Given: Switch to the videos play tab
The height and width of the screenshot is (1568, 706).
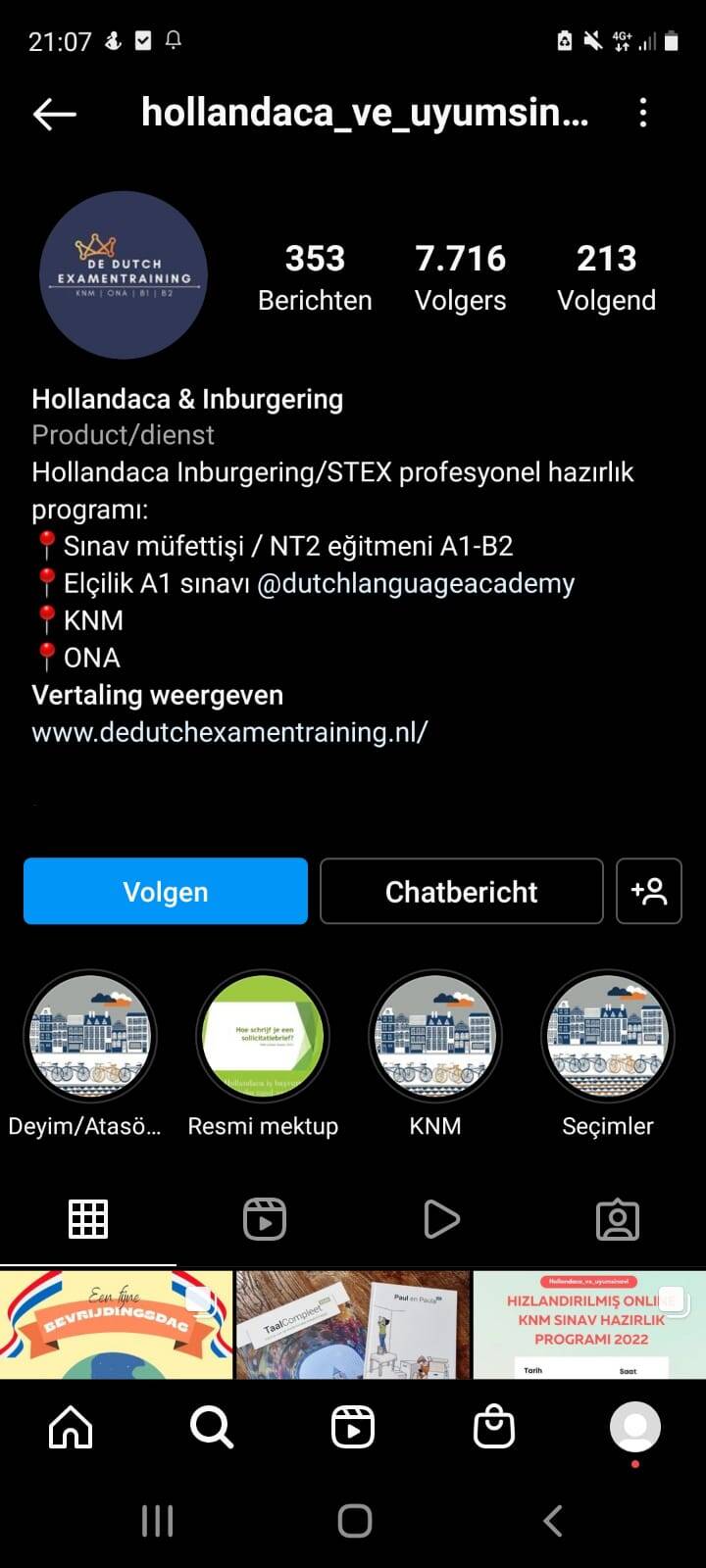Looking at the screenshot, I should pyautogui.click(x=441, y=1220).
